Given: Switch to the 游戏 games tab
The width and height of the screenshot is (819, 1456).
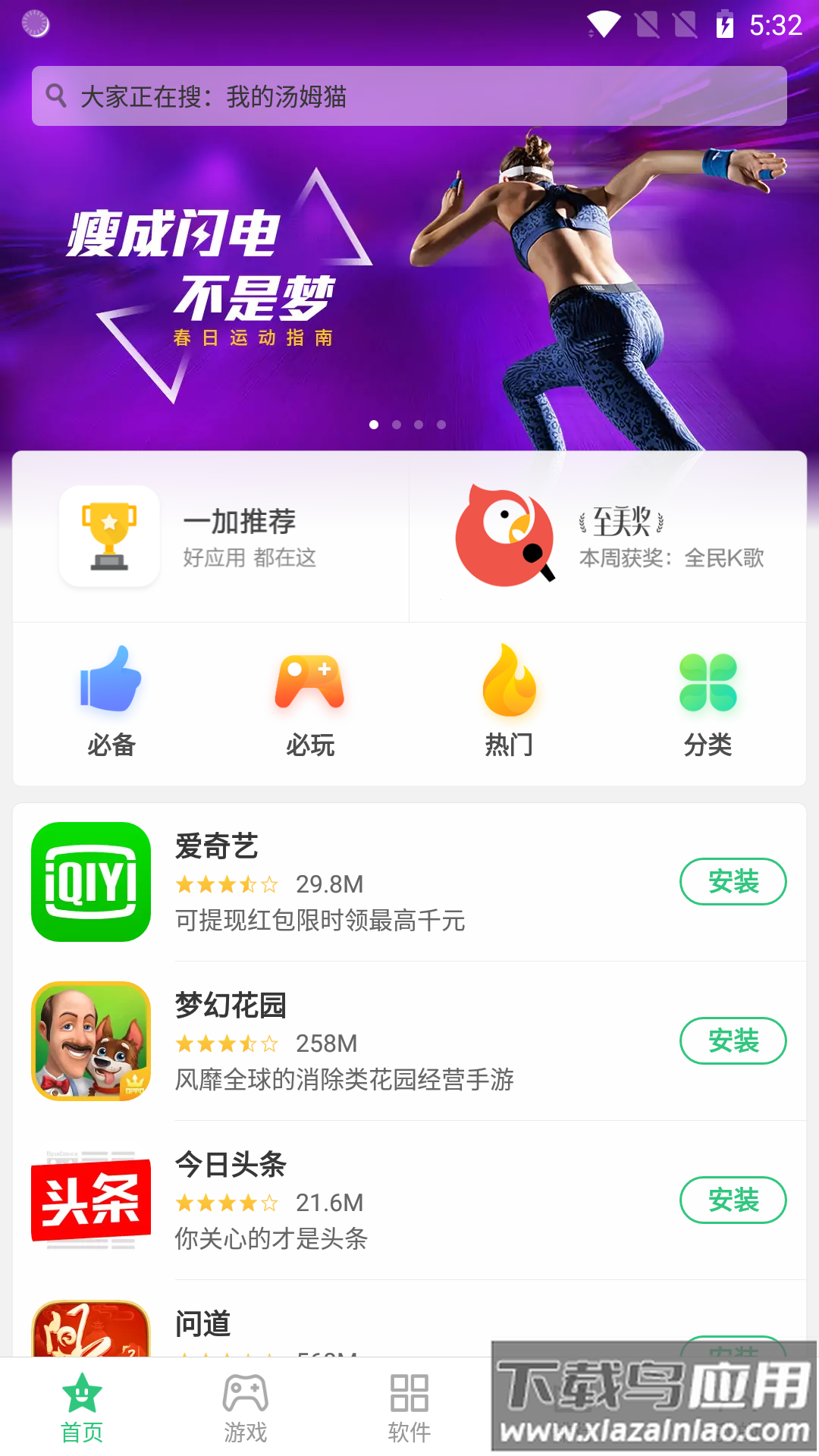Looking at the screenshot, I should pyautogui.click(x=246, y=1407).
